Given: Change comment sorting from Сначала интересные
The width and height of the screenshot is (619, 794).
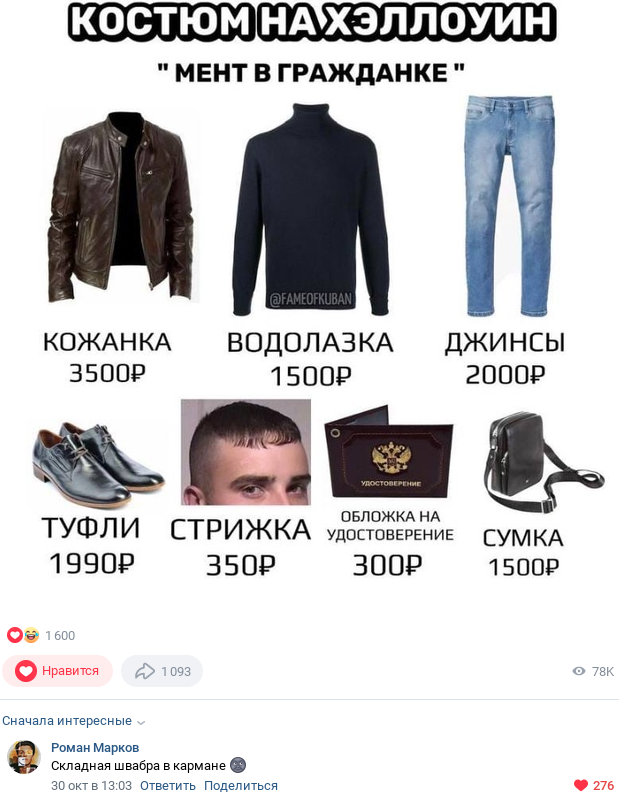Looking at the screenshot, I should (x=74, y=721).
